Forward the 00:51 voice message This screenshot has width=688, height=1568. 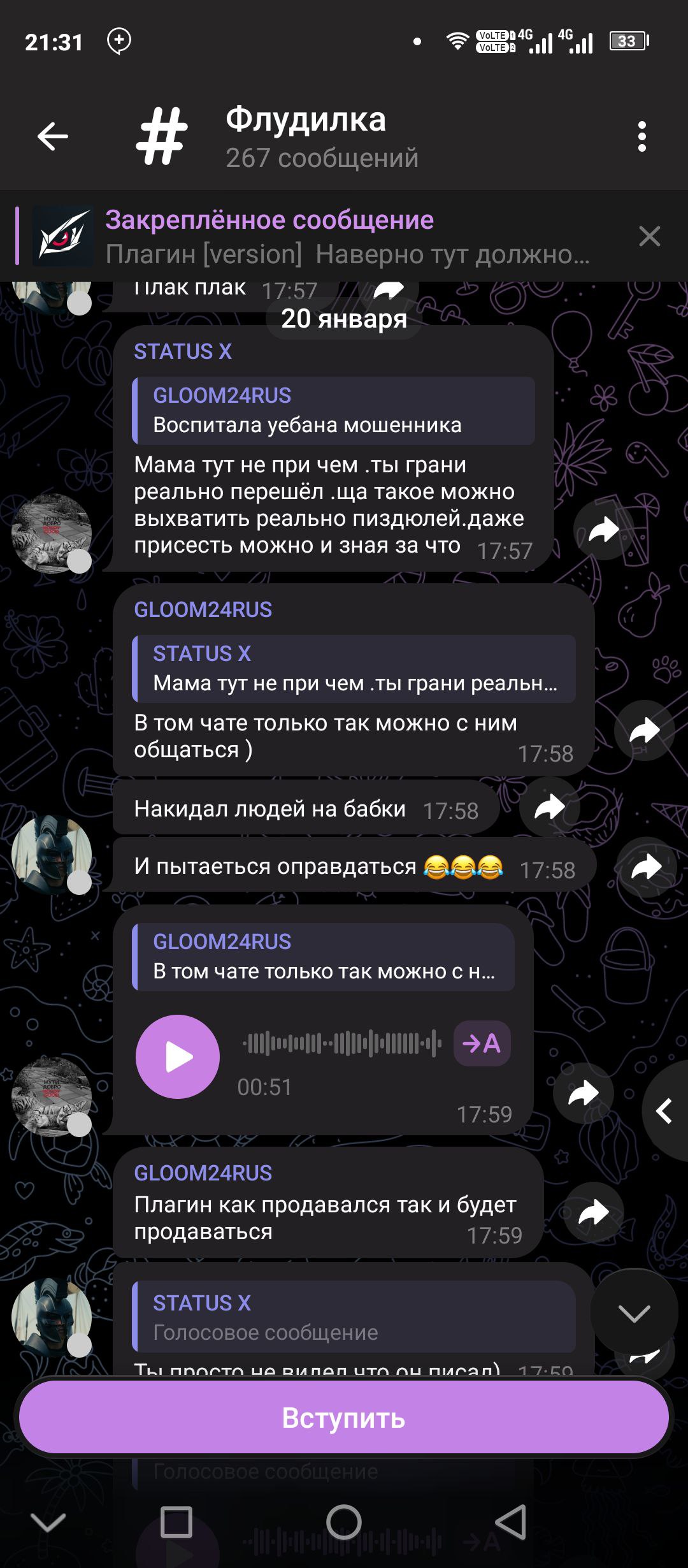[x=583, y=1093]
